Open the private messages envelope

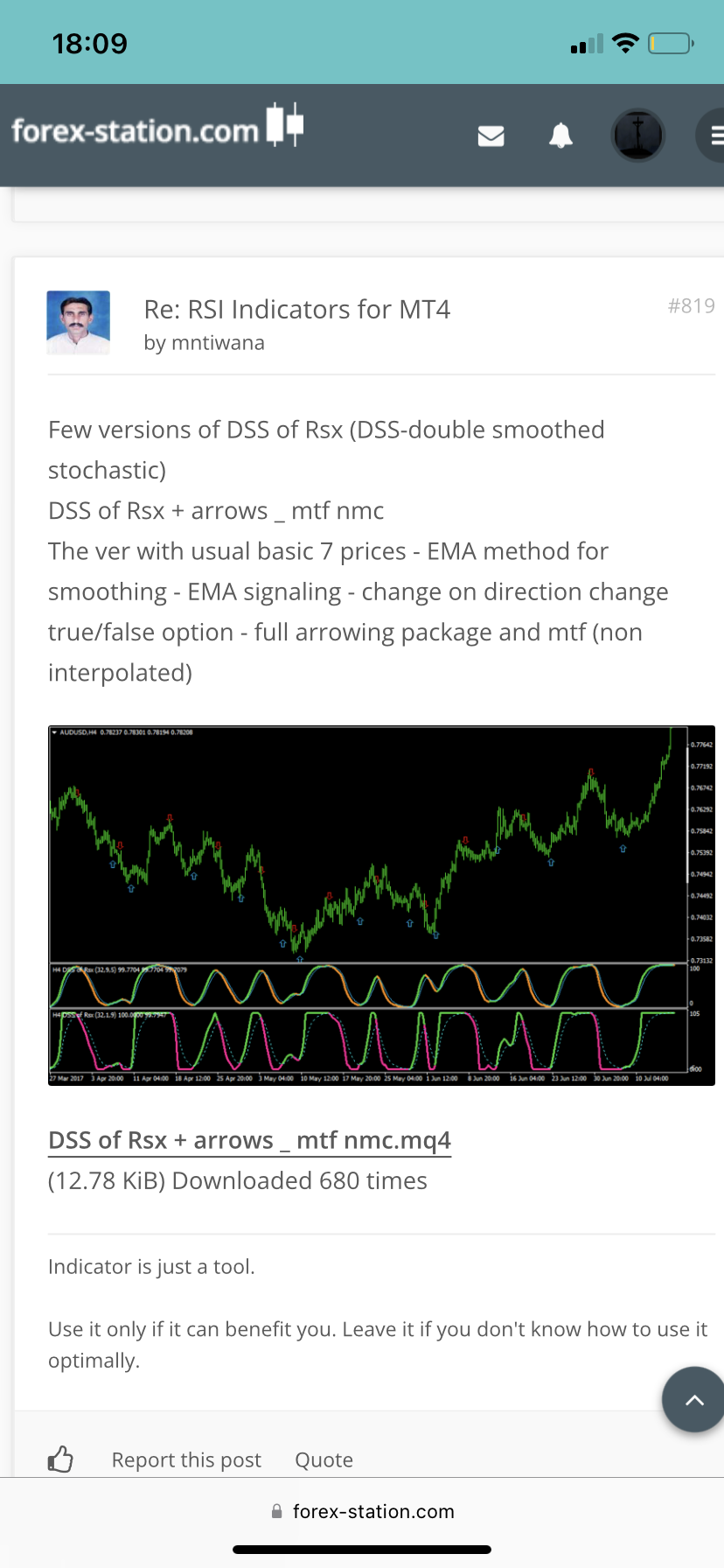491,136
